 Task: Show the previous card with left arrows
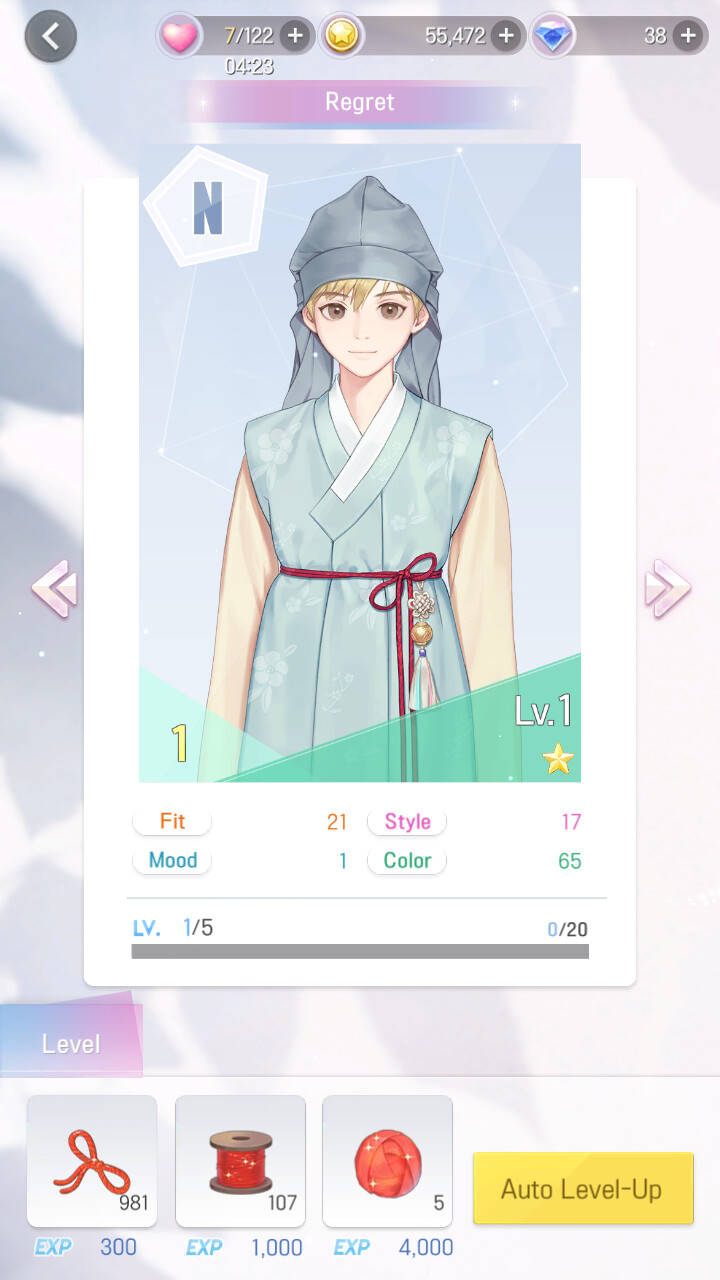click(x=54, y=590)
